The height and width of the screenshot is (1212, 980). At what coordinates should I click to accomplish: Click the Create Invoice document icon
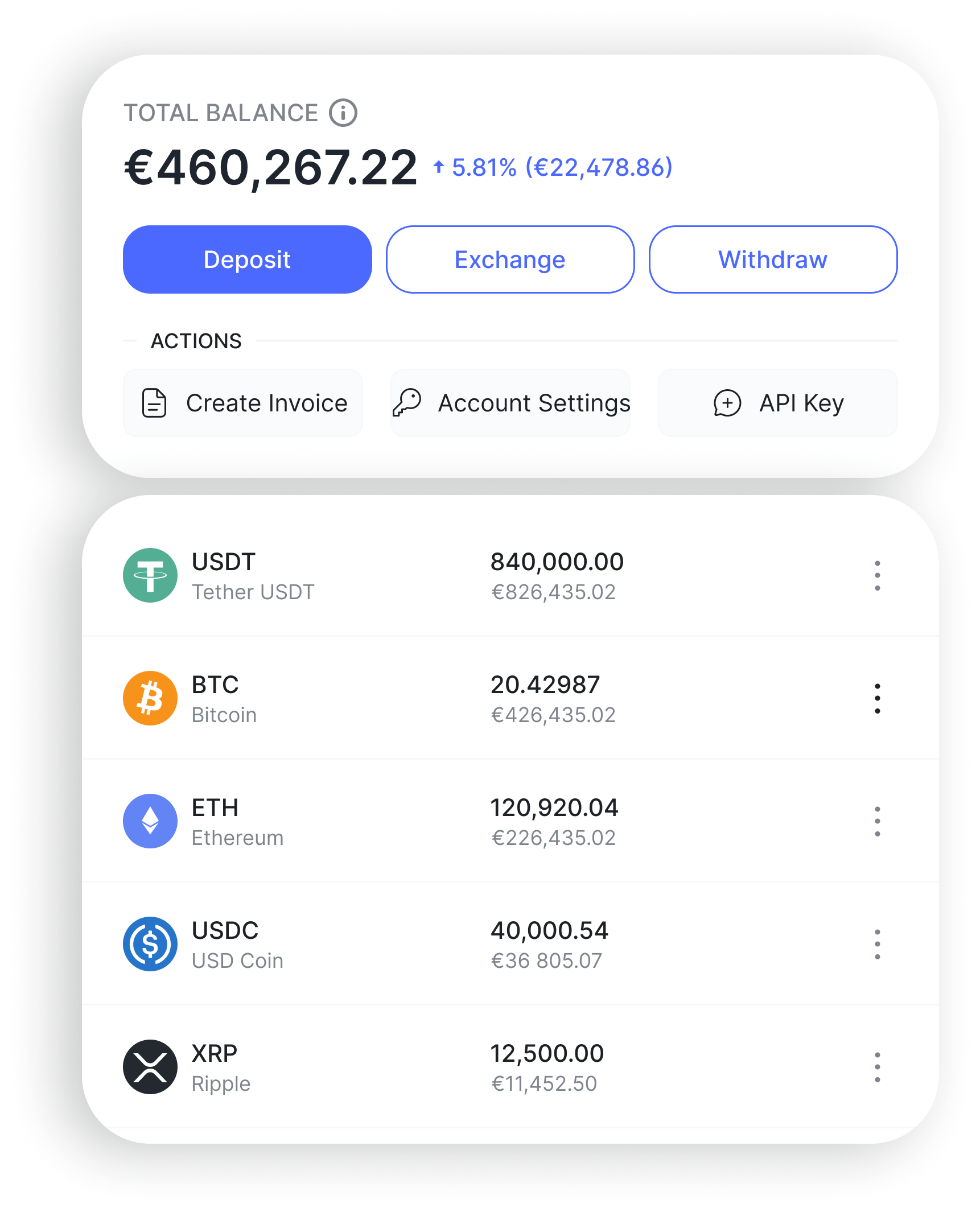154,403
